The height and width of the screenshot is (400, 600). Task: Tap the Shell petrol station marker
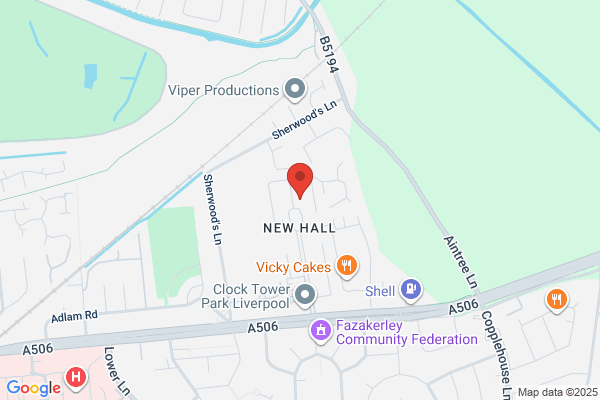coord(411,290)
